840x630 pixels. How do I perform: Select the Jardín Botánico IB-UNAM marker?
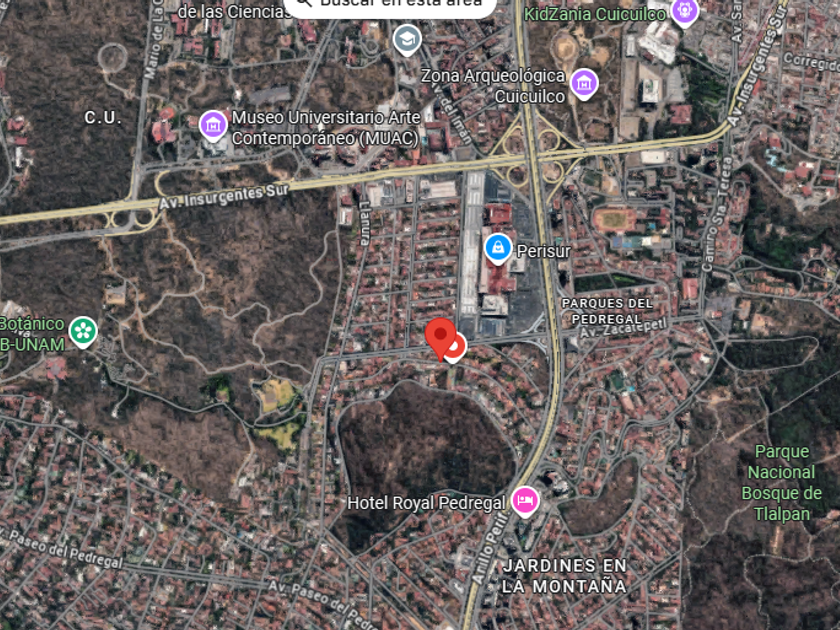(x=83, y=330)
